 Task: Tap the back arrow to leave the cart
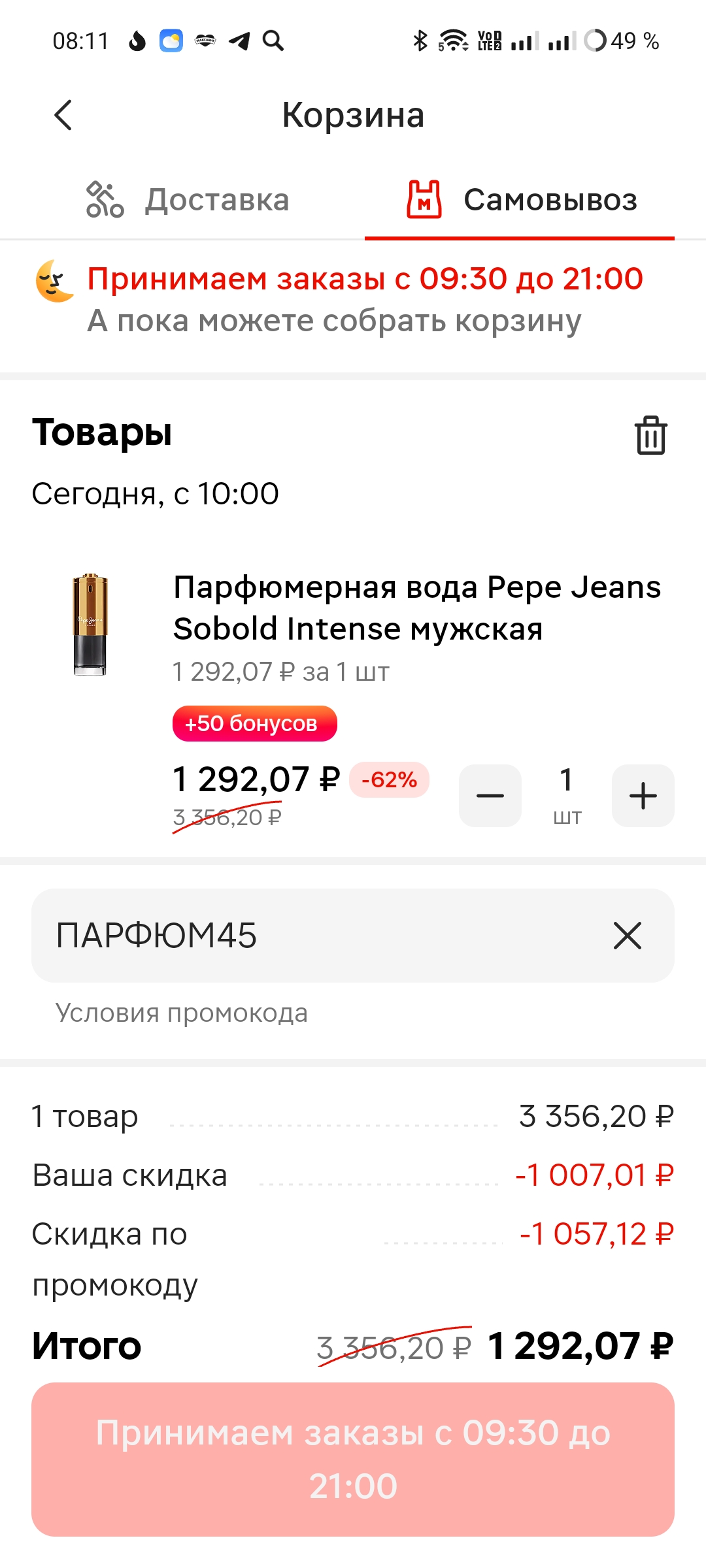[x=63, y=115]
